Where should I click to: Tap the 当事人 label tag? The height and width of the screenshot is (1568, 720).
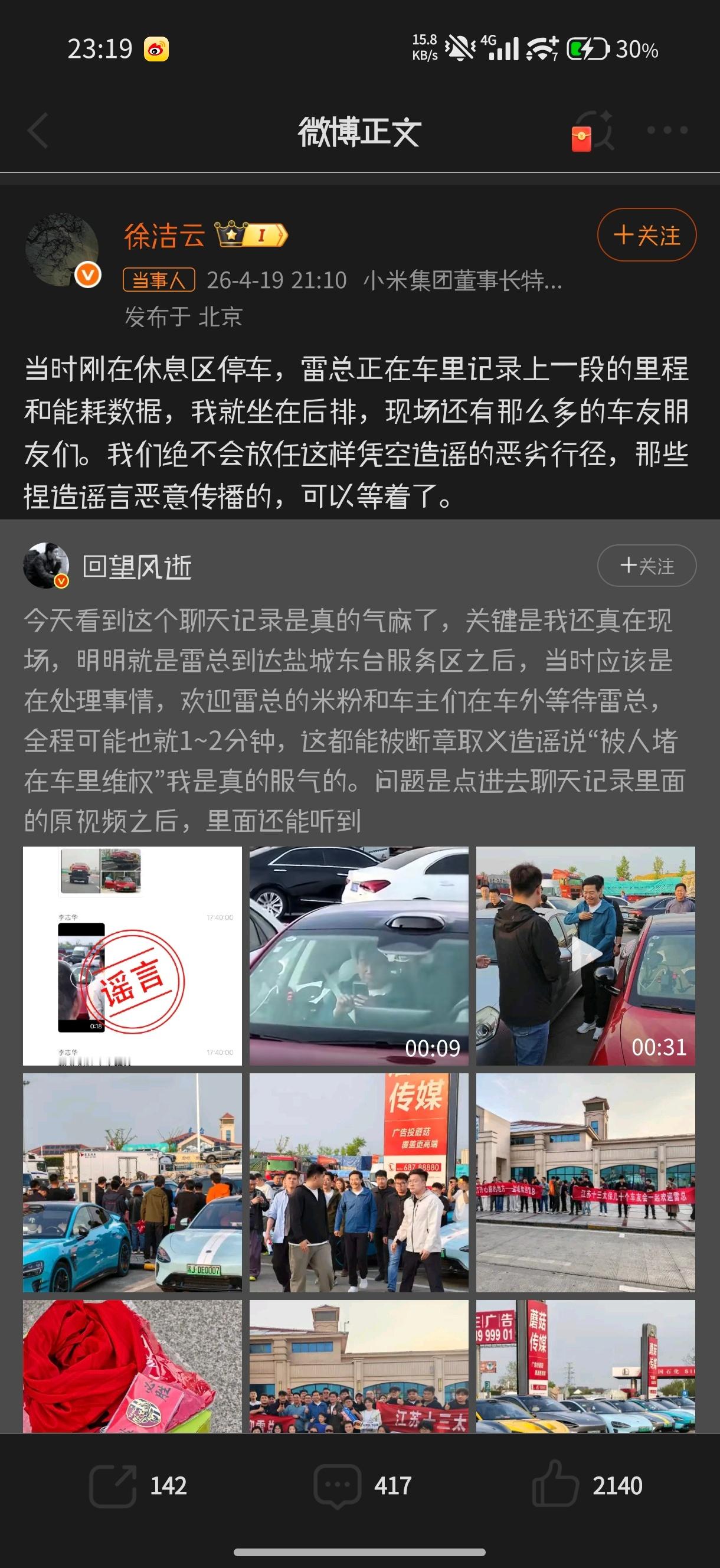(159, 280)
